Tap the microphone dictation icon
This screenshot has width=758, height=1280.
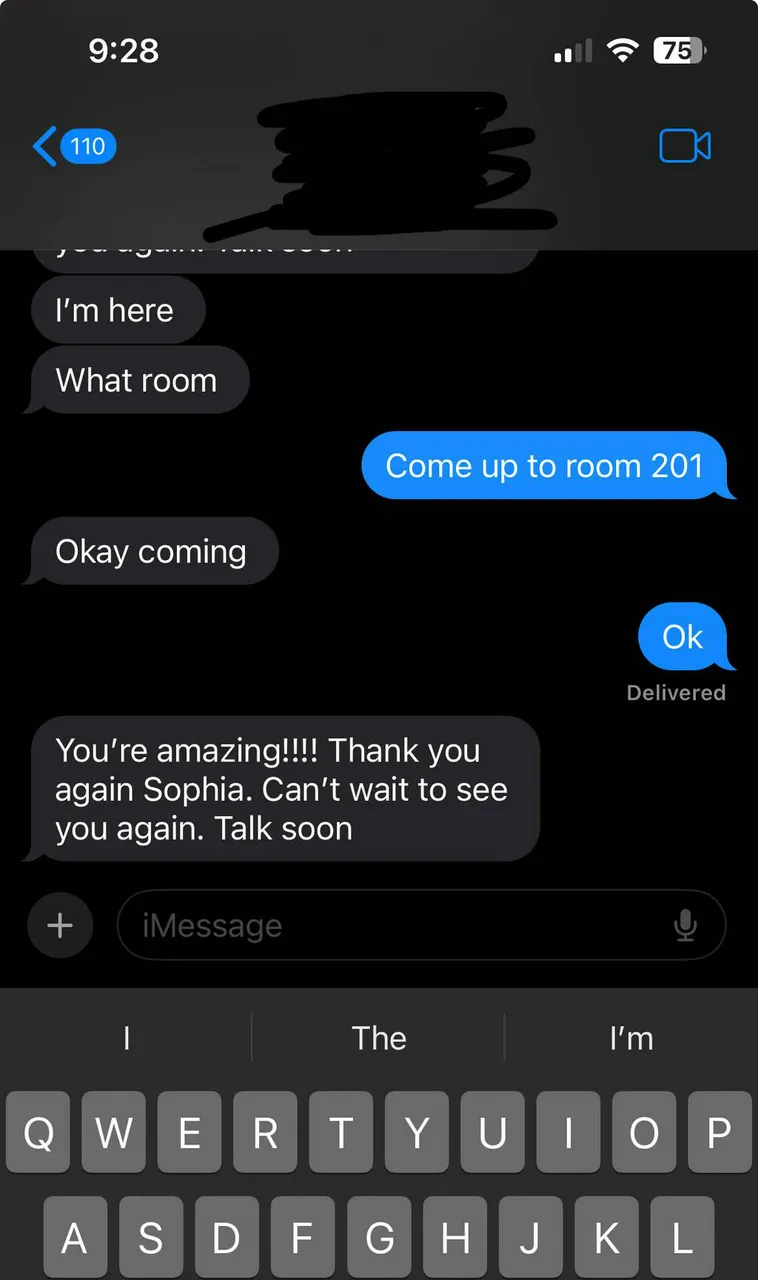pos(685,925)
